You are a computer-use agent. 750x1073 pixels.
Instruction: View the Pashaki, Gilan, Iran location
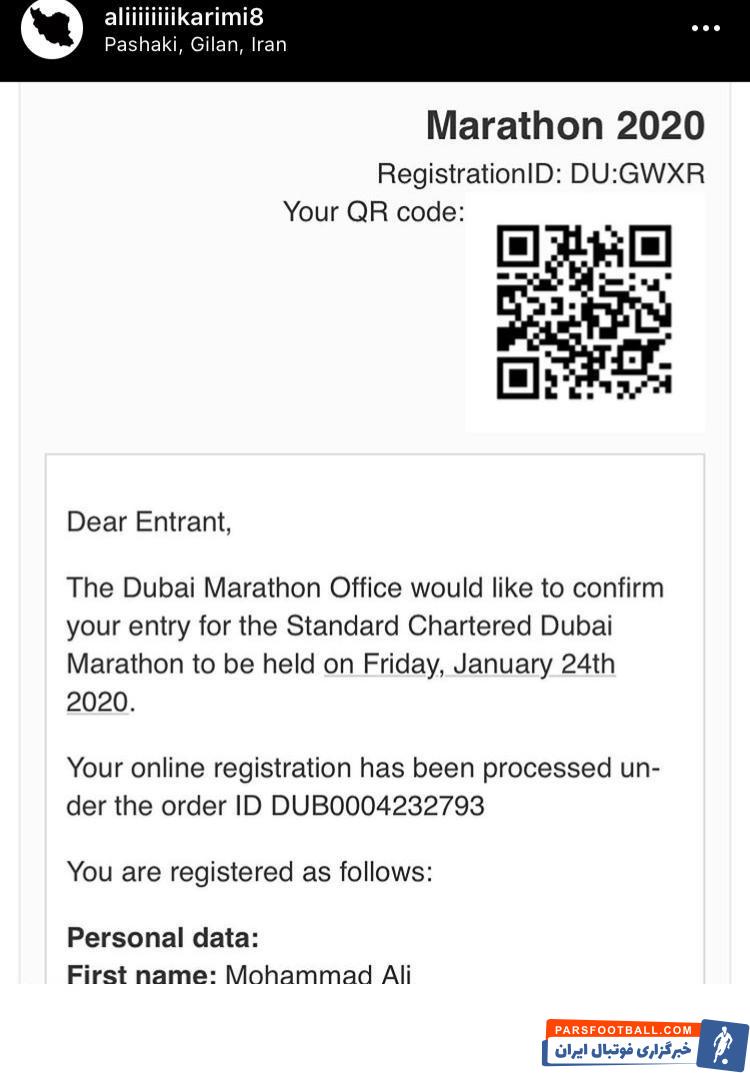click(195, 44)
